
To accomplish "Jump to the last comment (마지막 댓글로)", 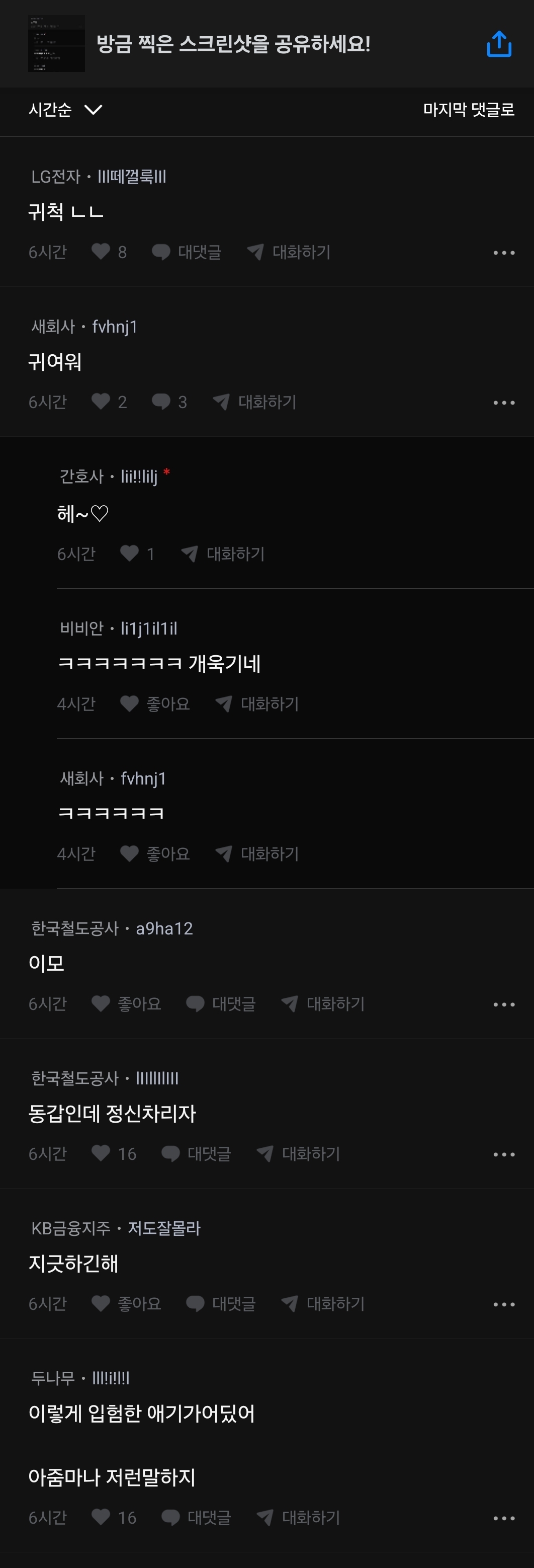I will pos(468,110).
